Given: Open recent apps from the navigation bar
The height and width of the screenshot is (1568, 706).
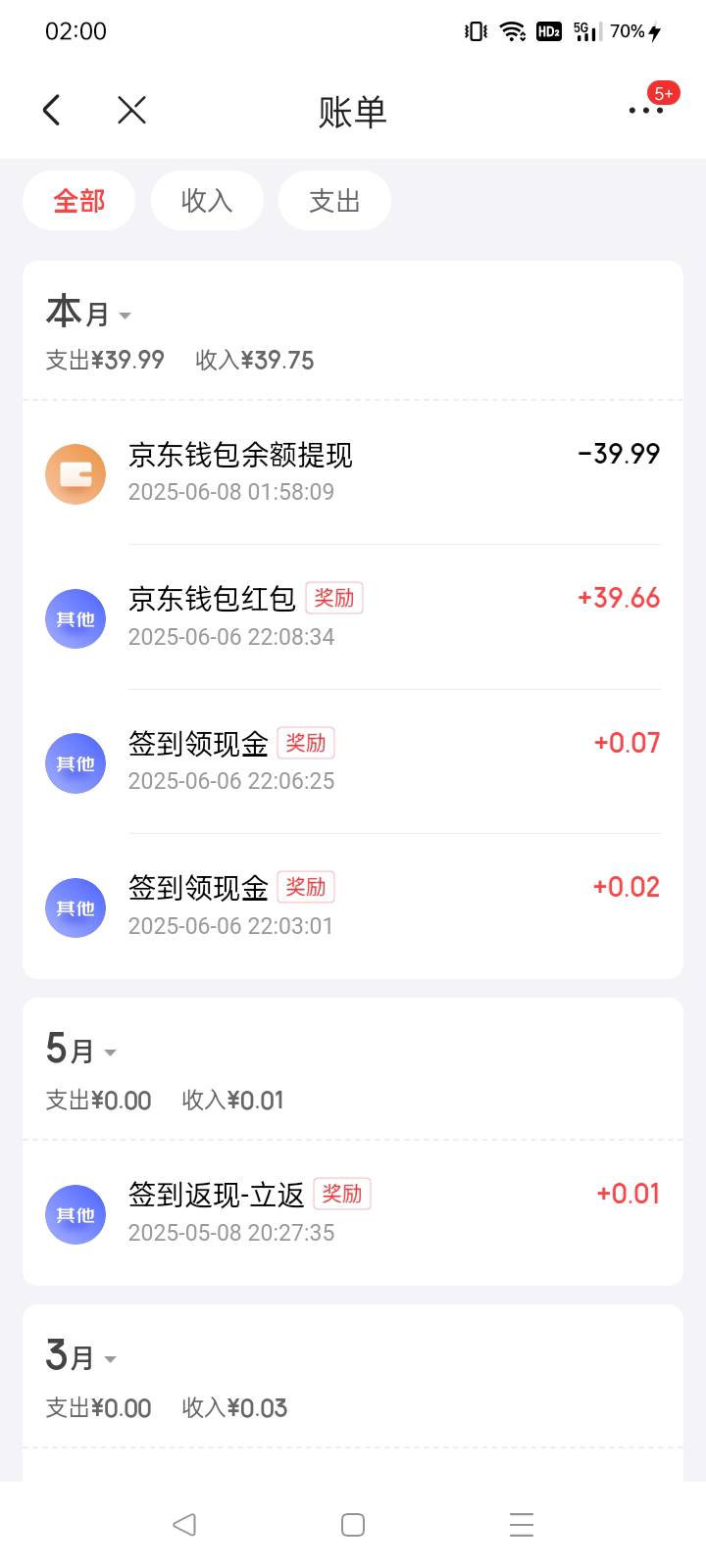Looking at the screenshot, I should (x=522, y=1525).
